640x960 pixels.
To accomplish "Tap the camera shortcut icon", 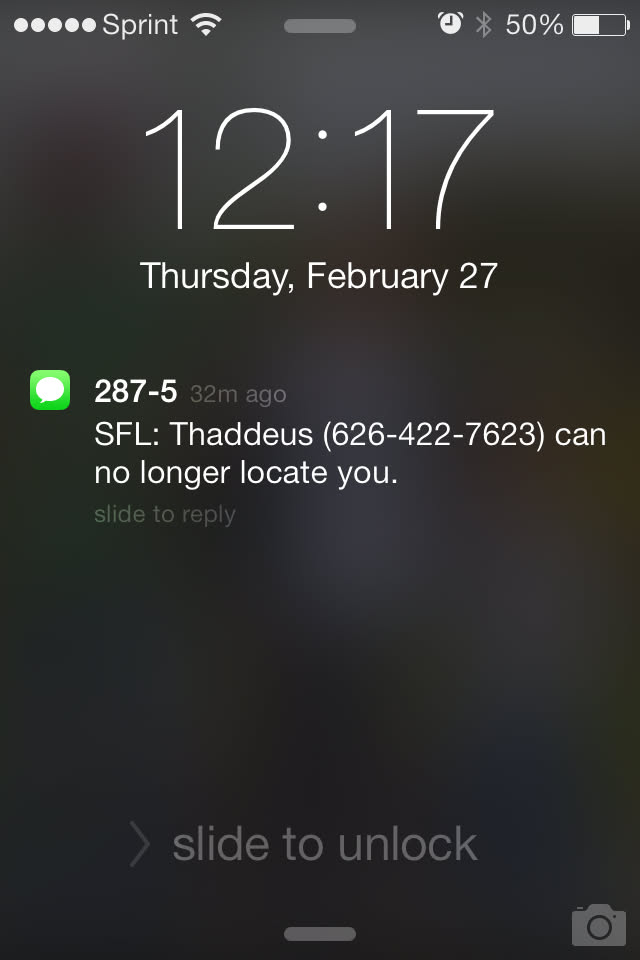I will pos(598,924).
